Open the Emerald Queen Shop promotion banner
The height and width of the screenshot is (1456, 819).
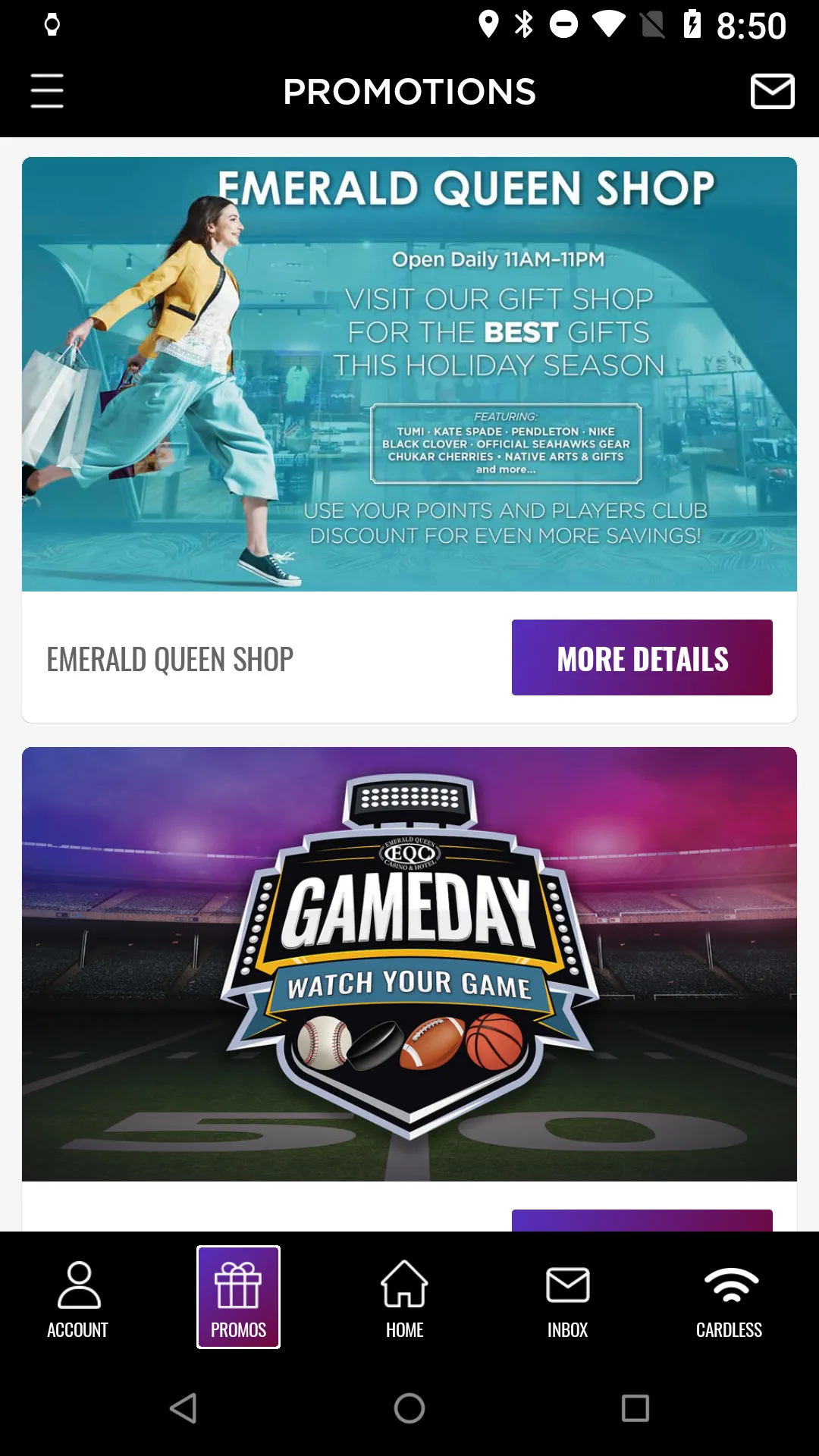pos(409,374)
